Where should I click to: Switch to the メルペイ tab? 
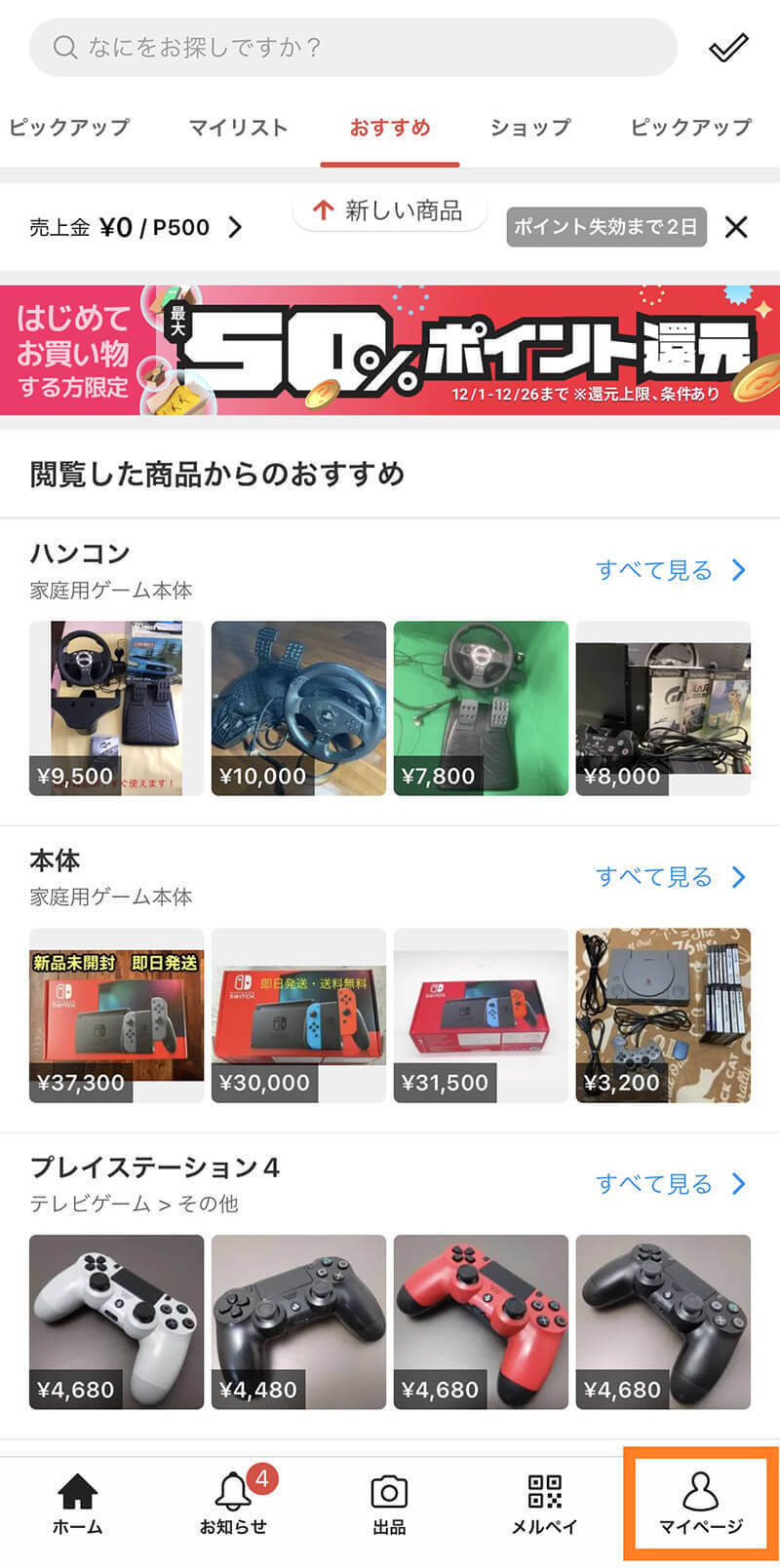point(544,1504)
